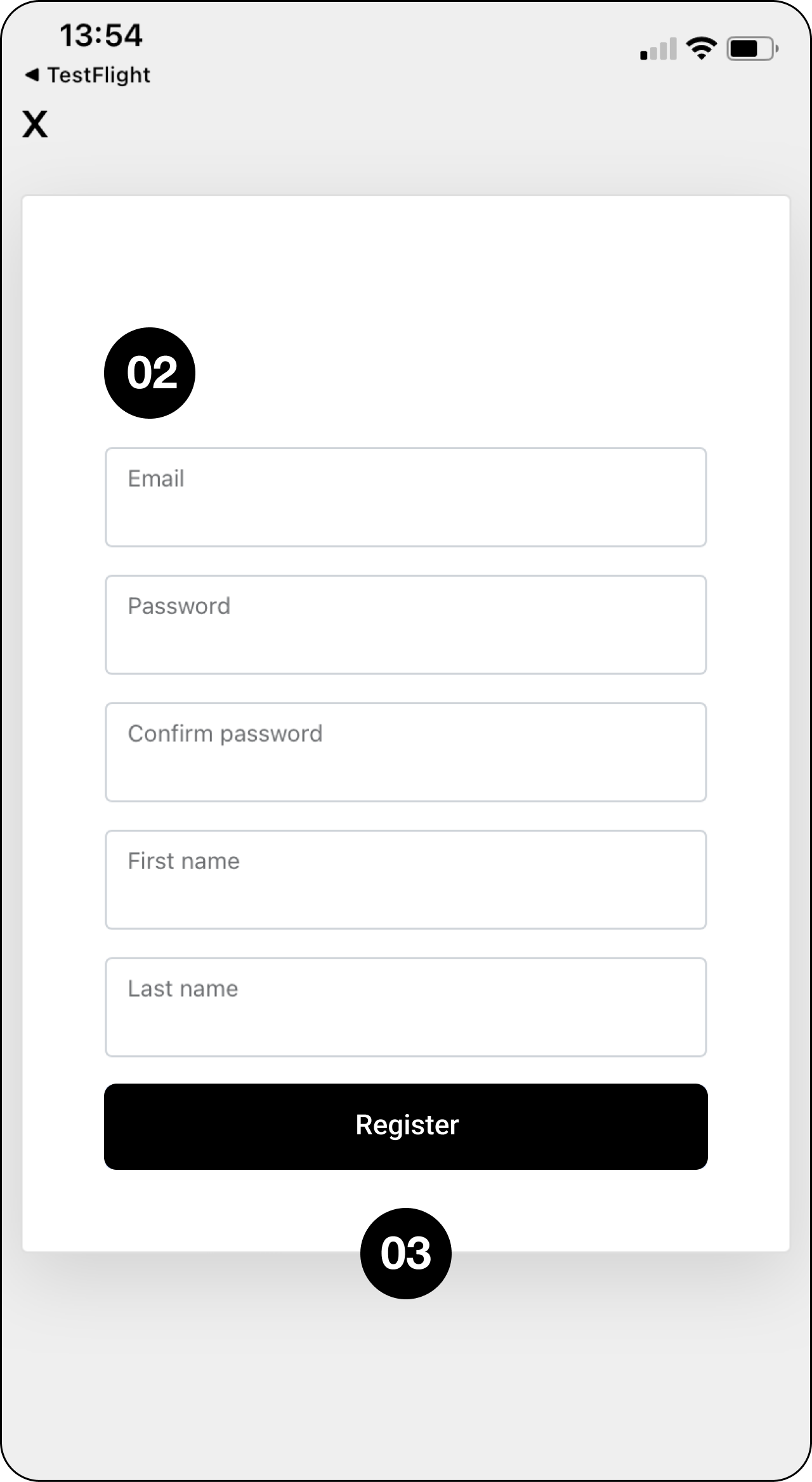Return to TestFlight via status bar
Image resolution: width=812 pixels, height=1482 pixels.
88,75
